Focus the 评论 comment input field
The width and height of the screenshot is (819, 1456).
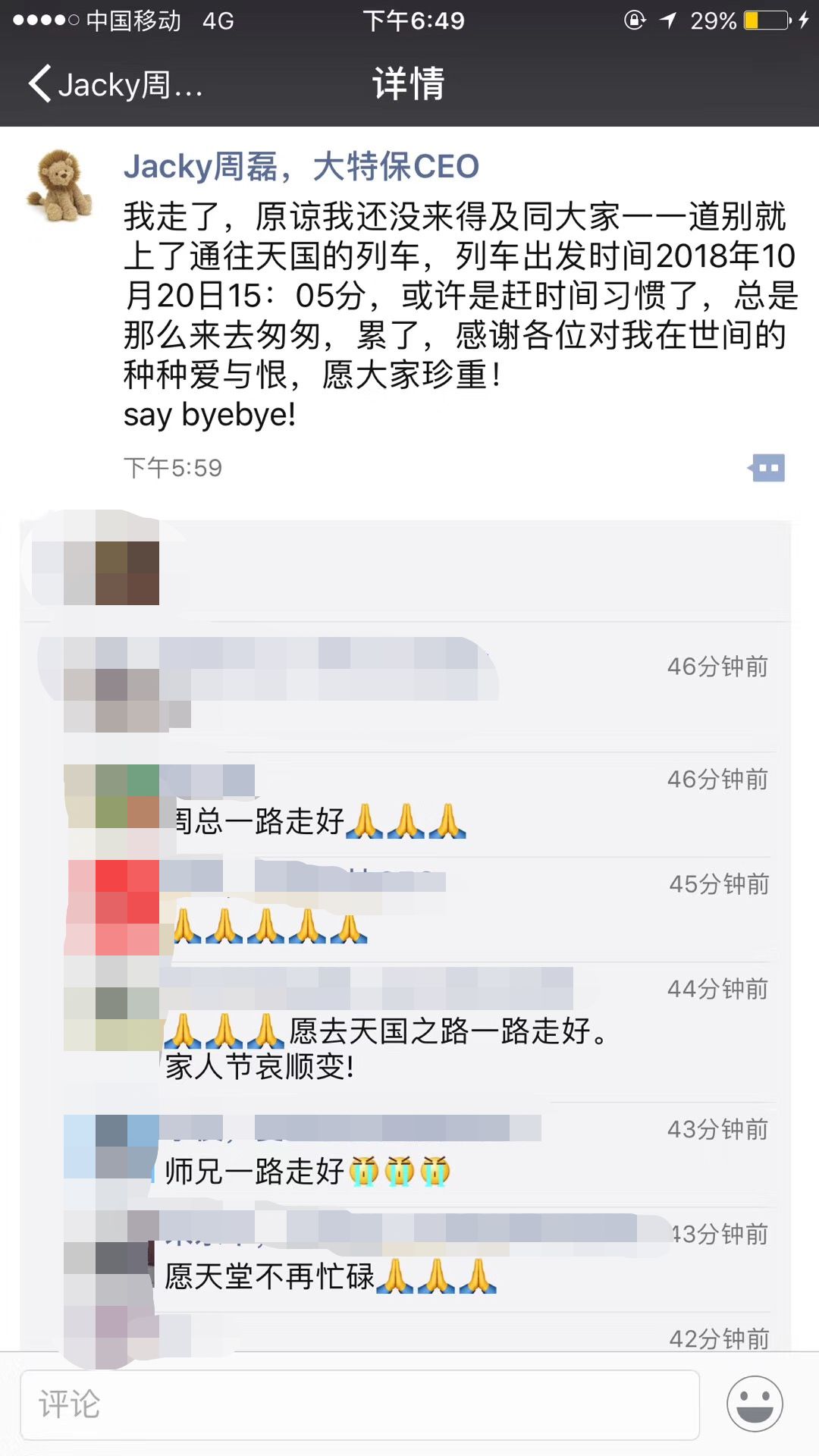click(359, 1404)
